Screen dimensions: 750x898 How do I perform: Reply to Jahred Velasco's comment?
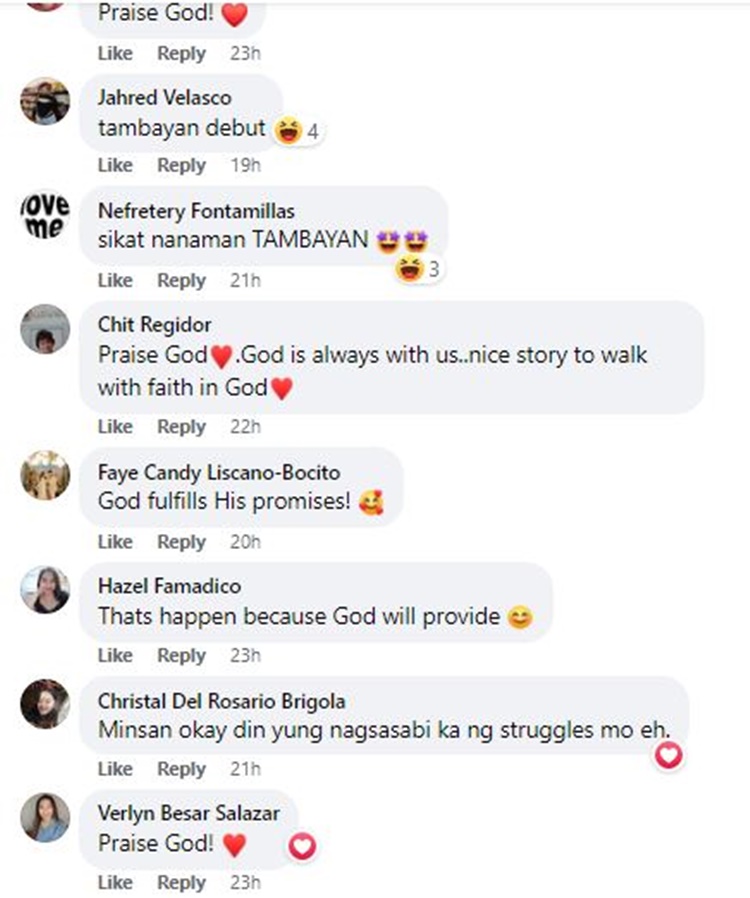tap(181, 165)
